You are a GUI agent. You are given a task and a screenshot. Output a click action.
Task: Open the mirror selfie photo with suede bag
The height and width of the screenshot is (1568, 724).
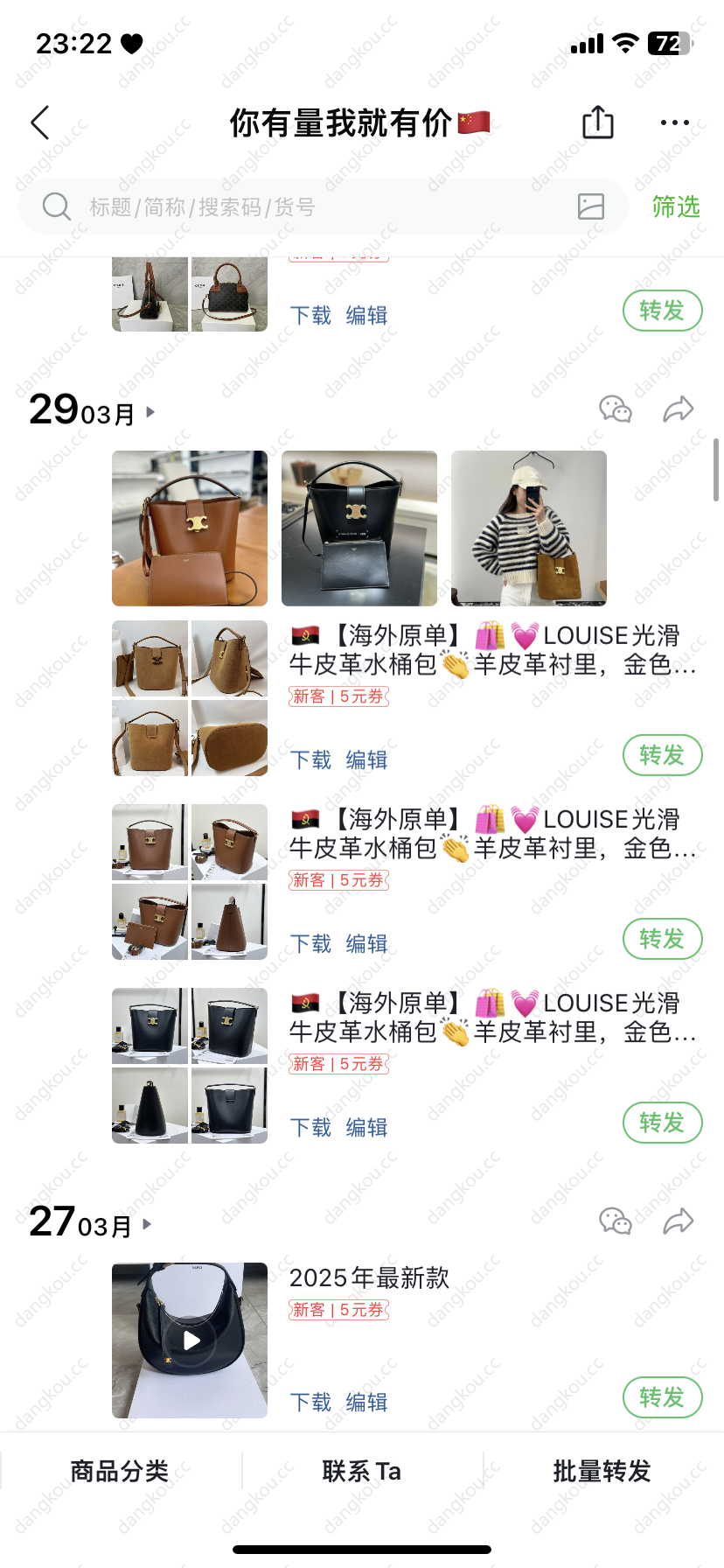coord(529,528)
